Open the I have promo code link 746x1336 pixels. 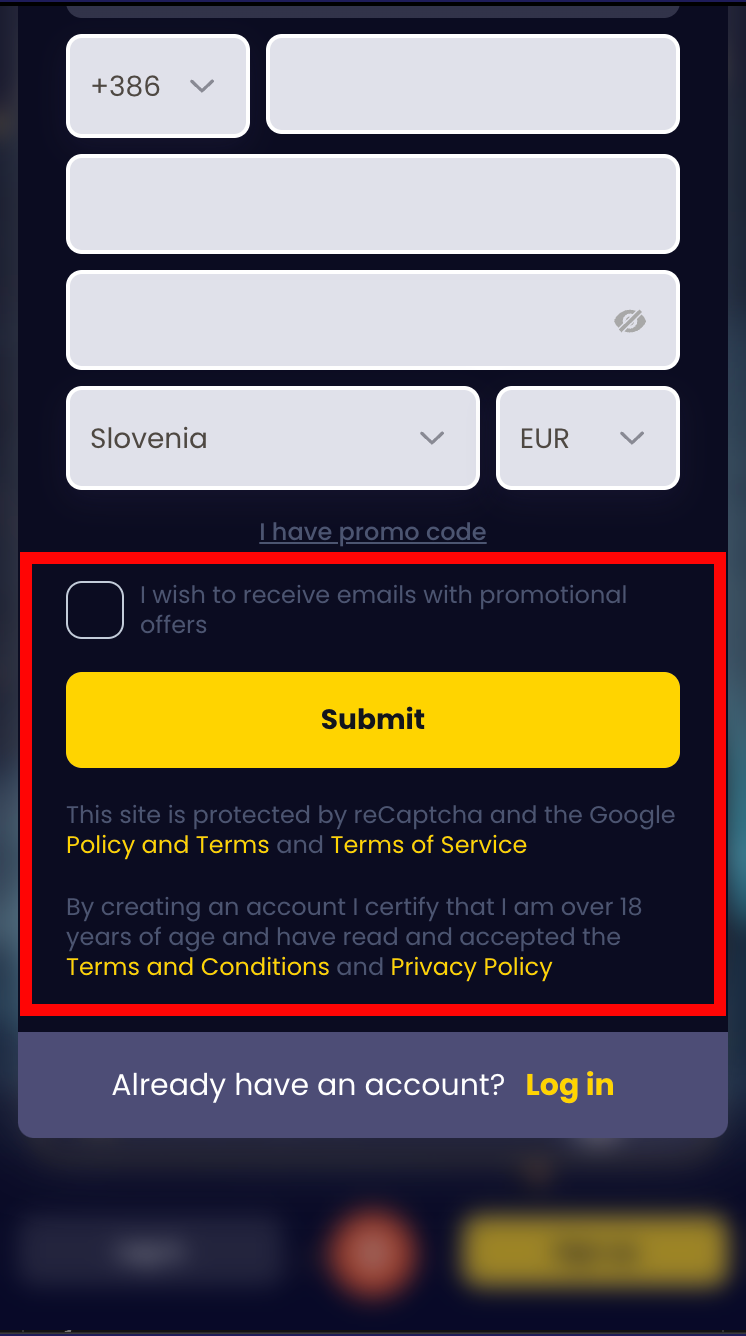point(372,532)
